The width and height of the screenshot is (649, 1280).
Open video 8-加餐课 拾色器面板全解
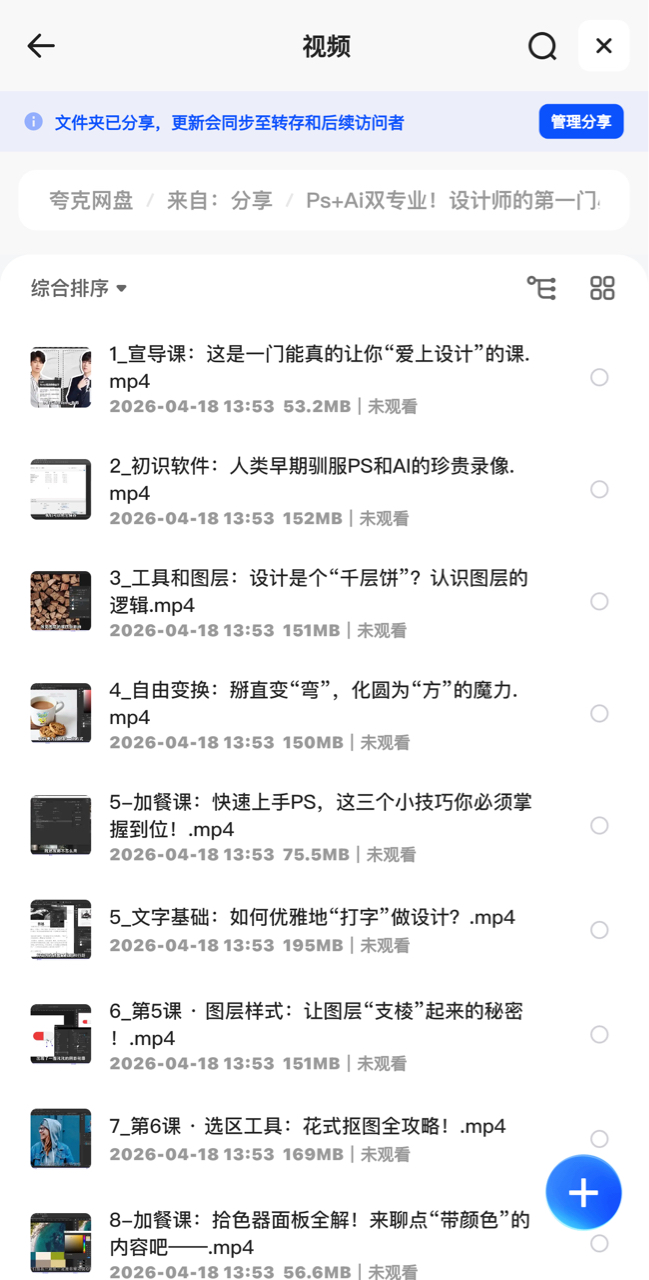pyautogui.click(x=319, y=1233)
